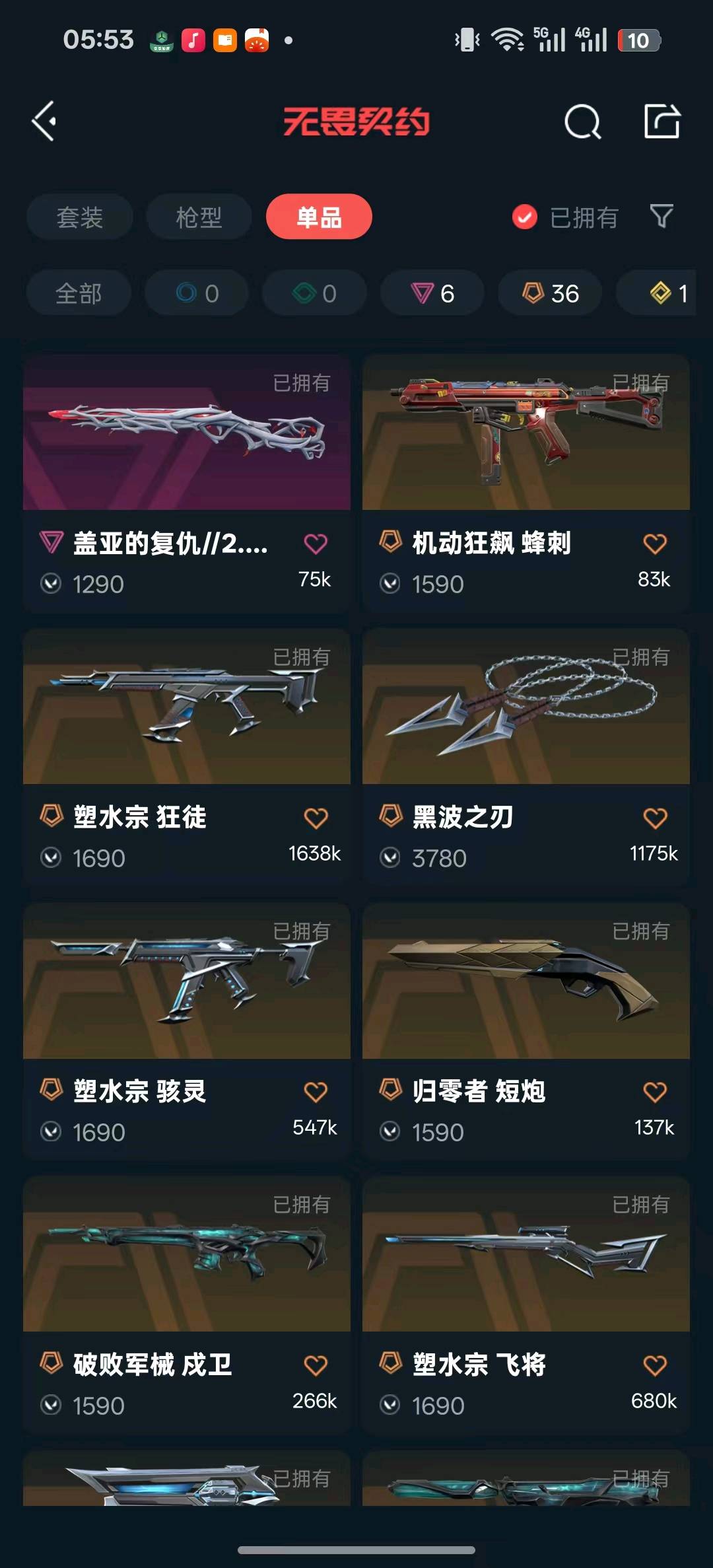Switch to the 套装 tab
Screen dimensions: 713x1568
[80, 217]
